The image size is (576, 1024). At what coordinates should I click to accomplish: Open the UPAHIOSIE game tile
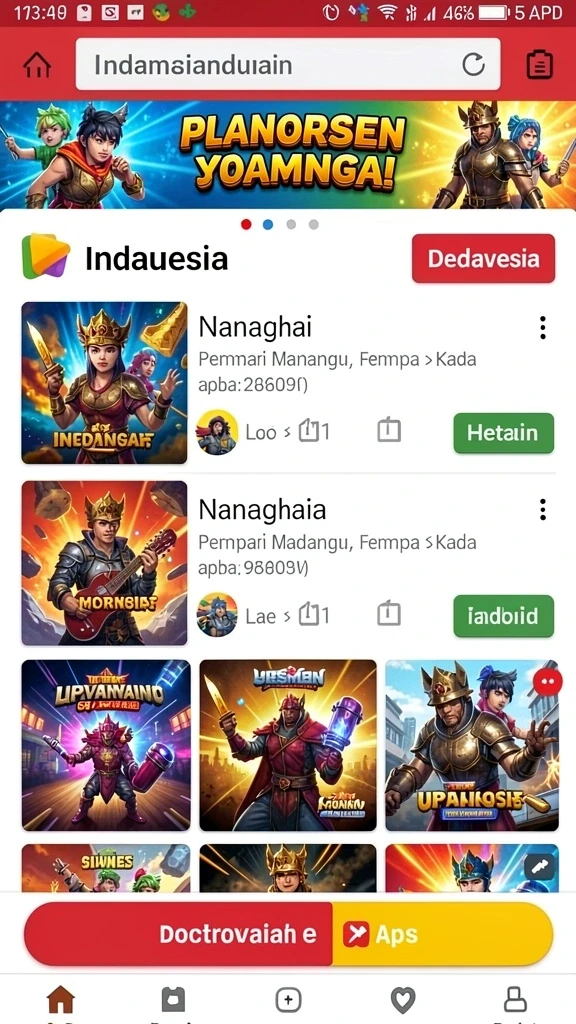[472, 745]
